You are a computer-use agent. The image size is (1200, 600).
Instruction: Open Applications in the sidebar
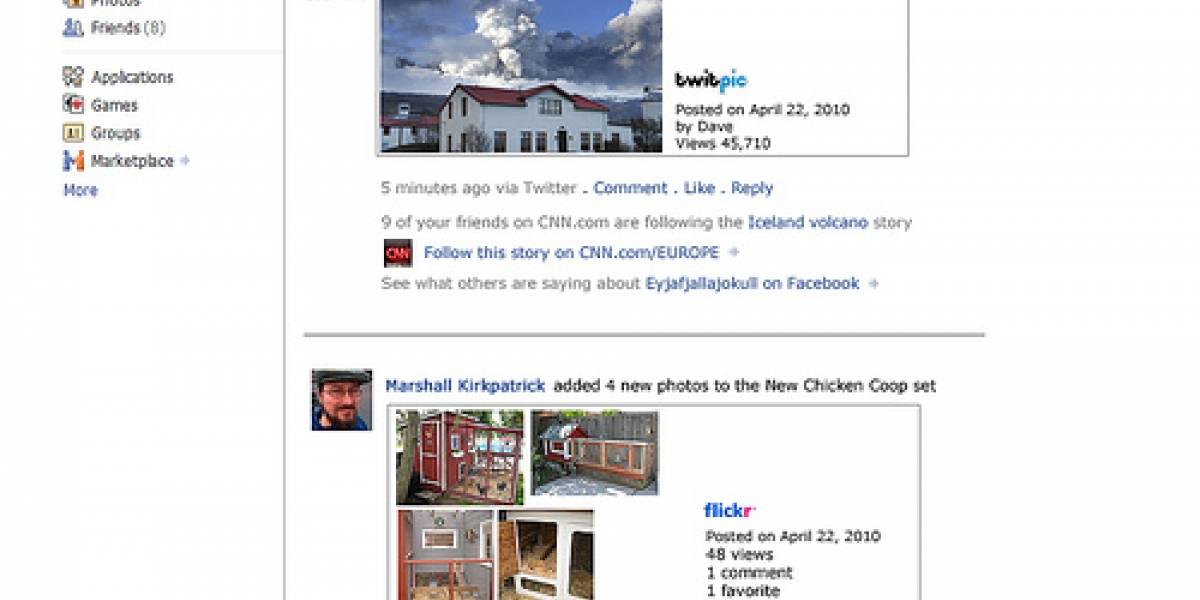click(x=131, y=77)
